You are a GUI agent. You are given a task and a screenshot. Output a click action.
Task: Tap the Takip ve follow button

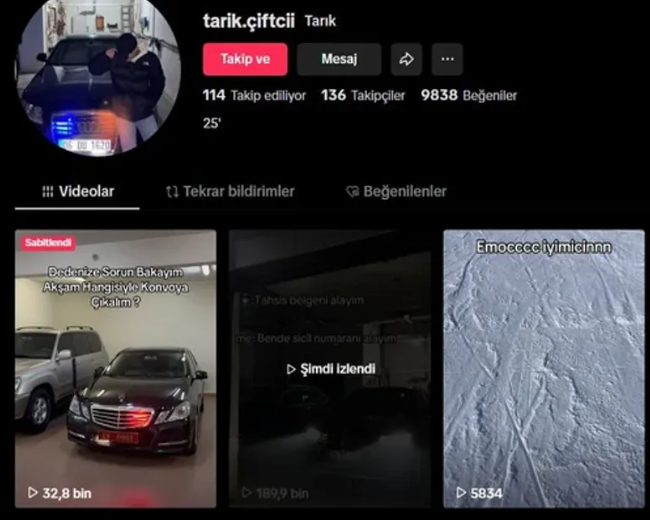pos(244,59)
